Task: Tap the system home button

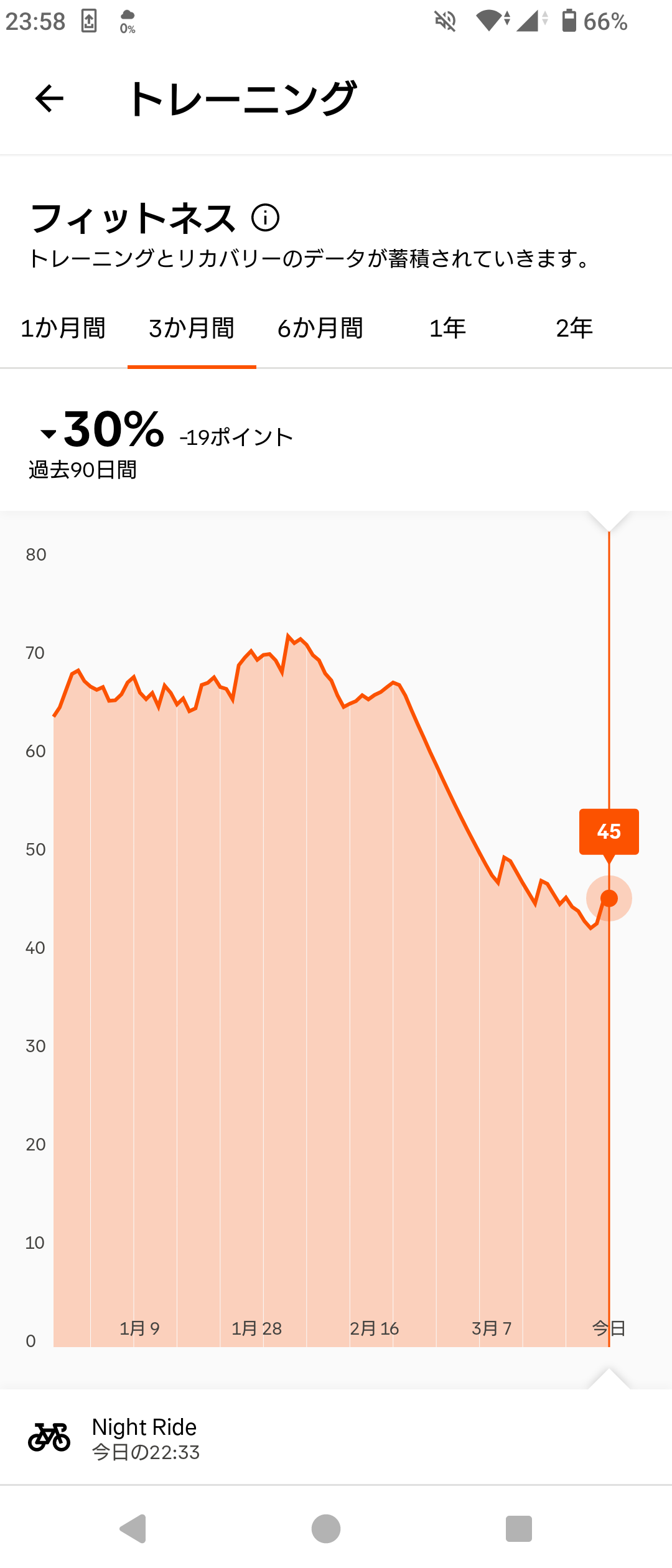Action: click(x=326, y=1529)
